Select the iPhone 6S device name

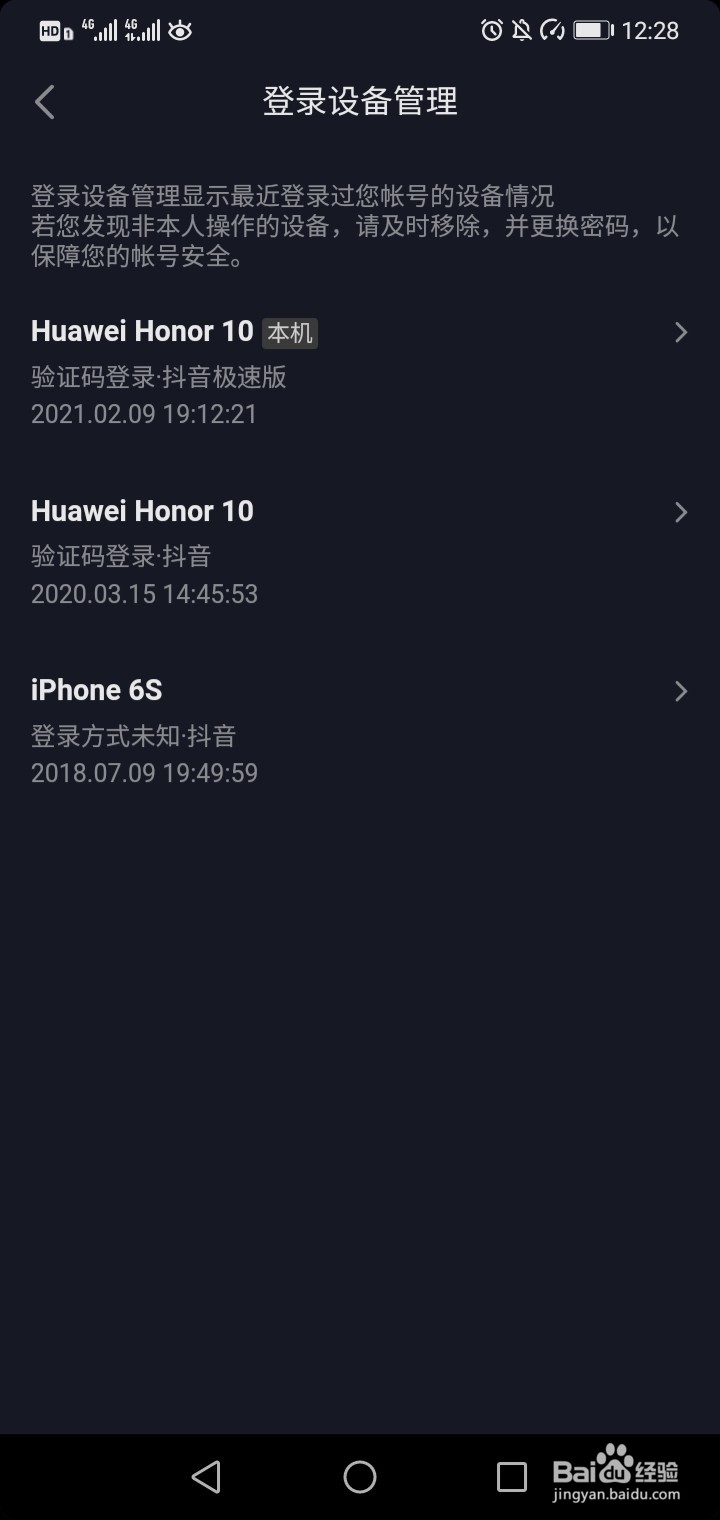click(x=96, y=690)
